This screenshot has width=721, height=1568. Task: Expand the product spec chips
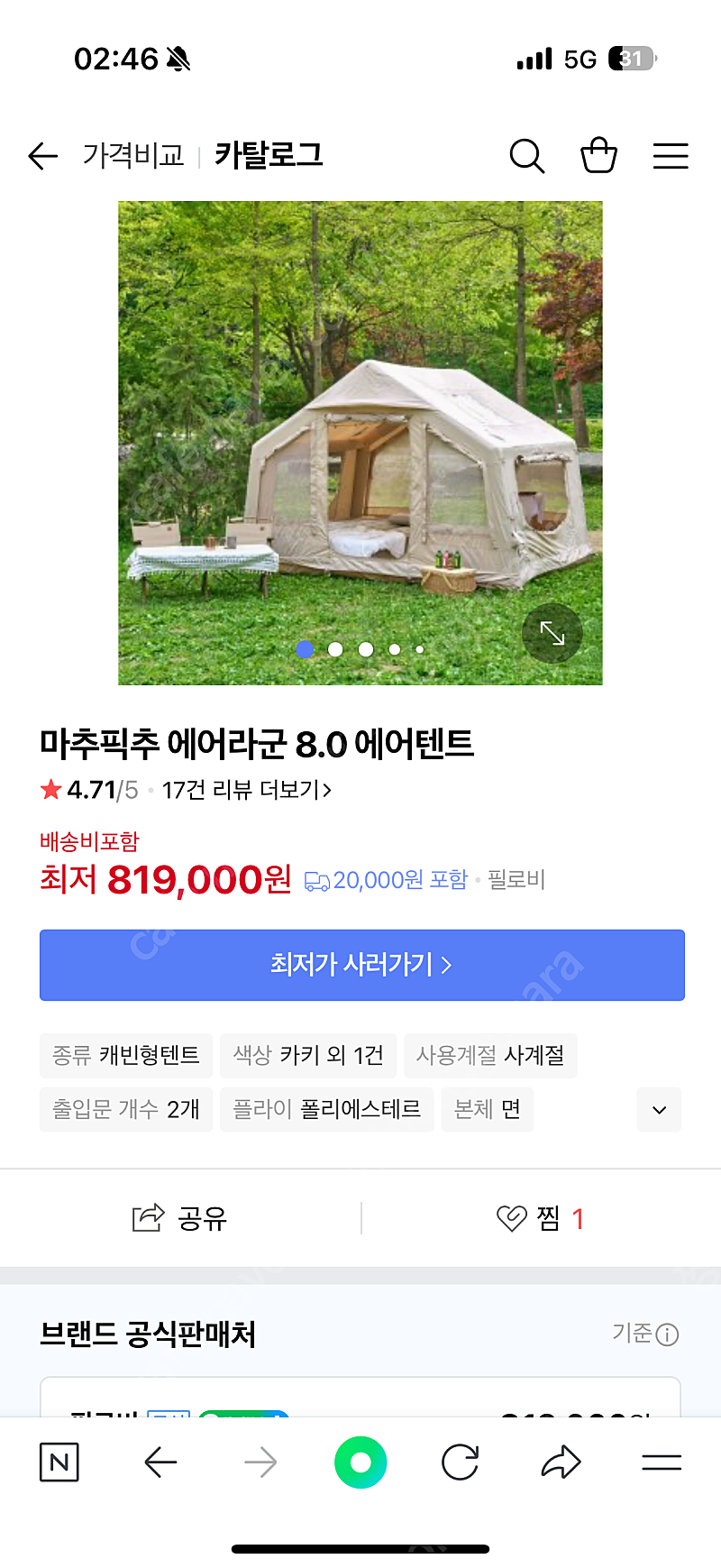[659, 1110]
